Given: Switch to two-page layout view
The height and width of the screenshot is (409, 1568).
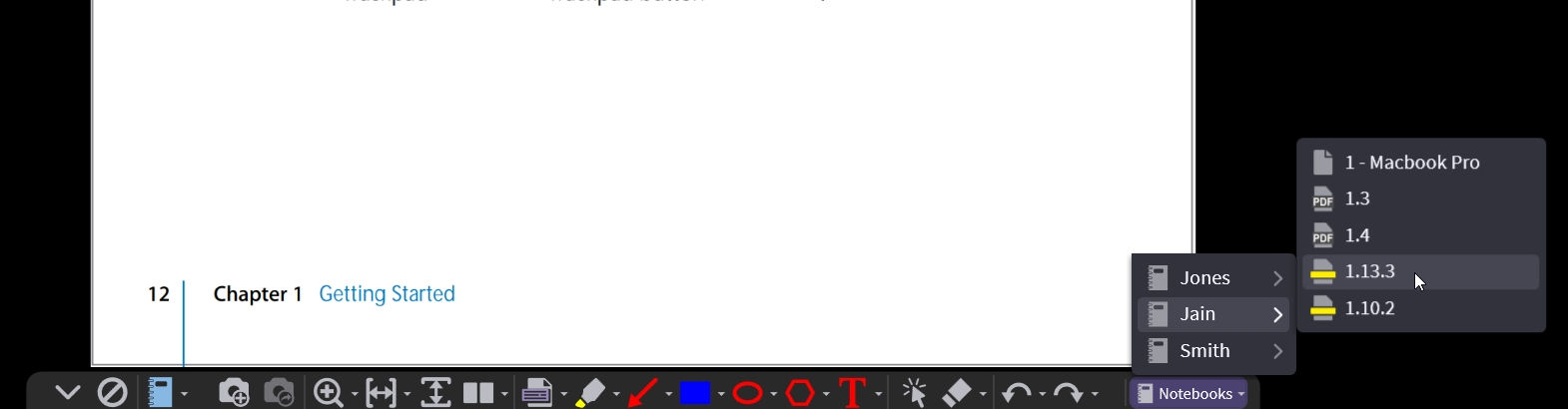Looking at the screenshot, I should pyautogui.click(x=478, y=392).
